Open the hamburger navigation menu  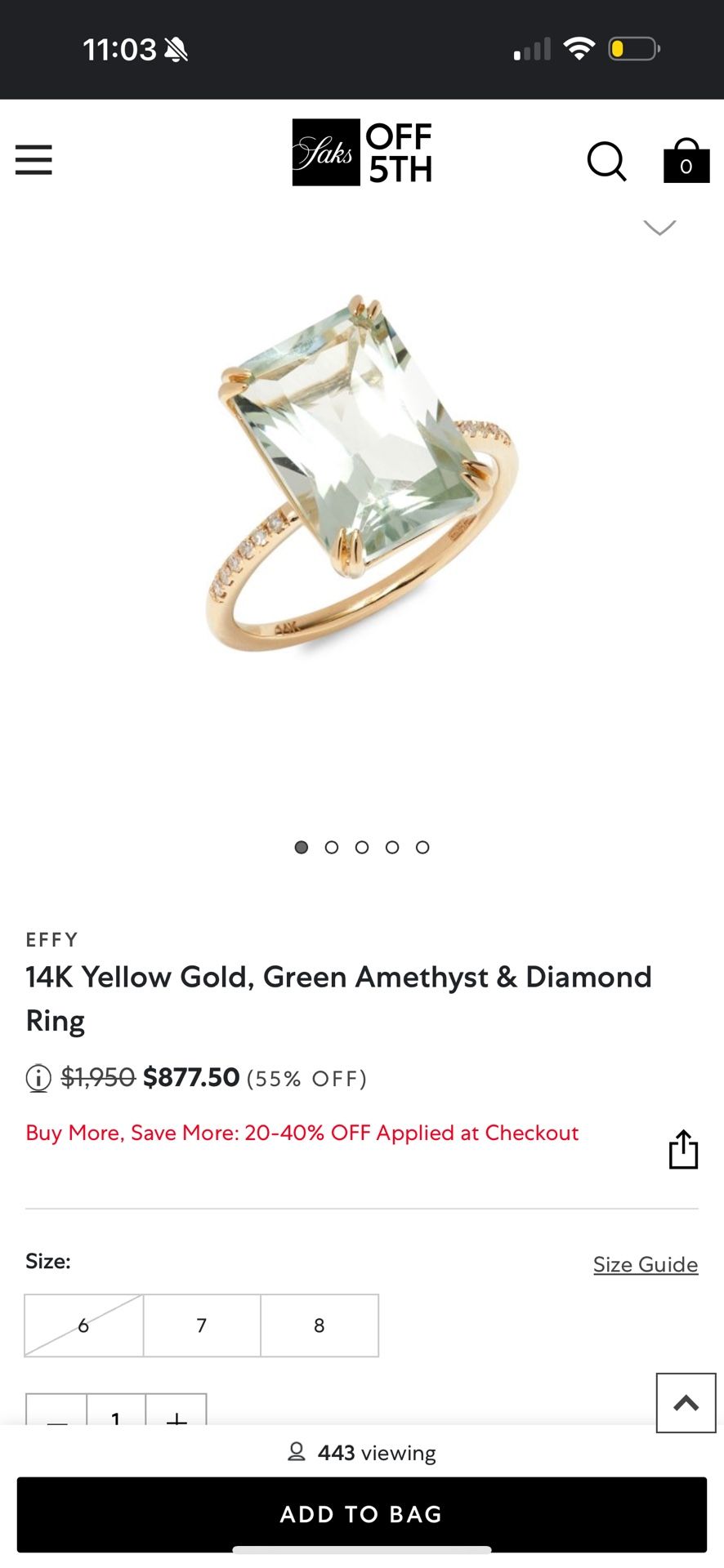click(33, 160)
